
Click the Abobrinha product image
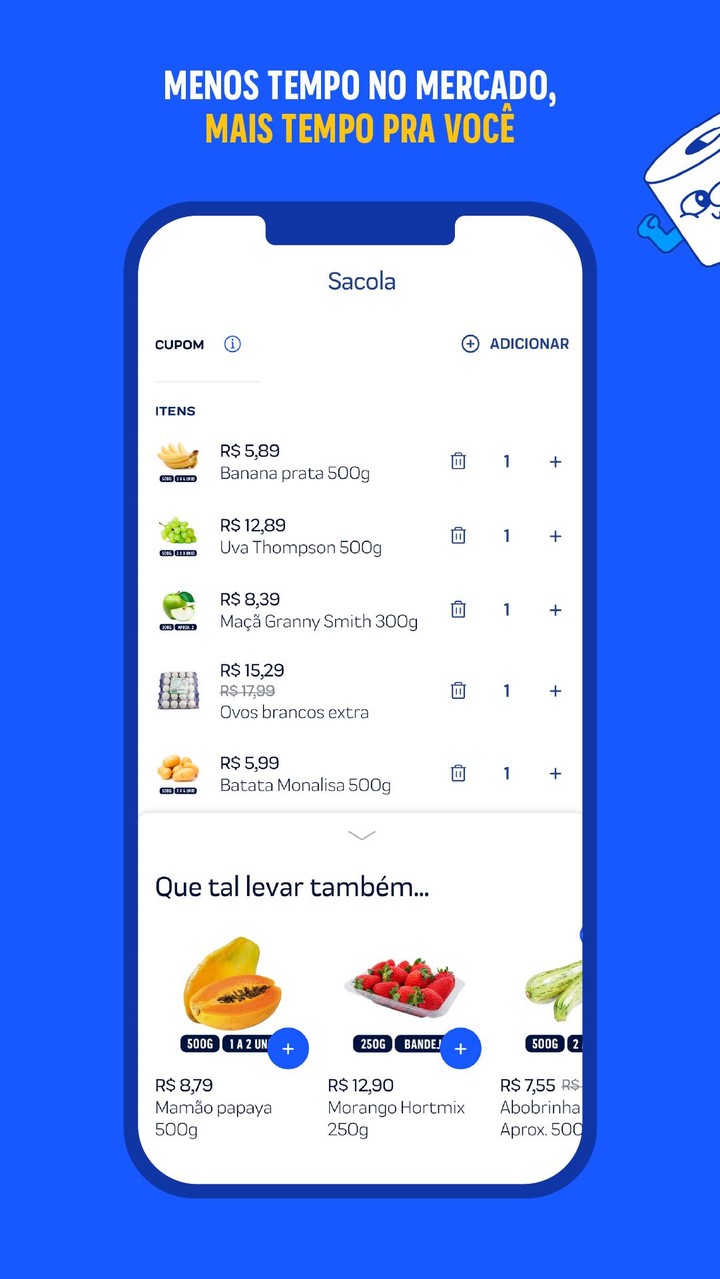pos(557,990)
